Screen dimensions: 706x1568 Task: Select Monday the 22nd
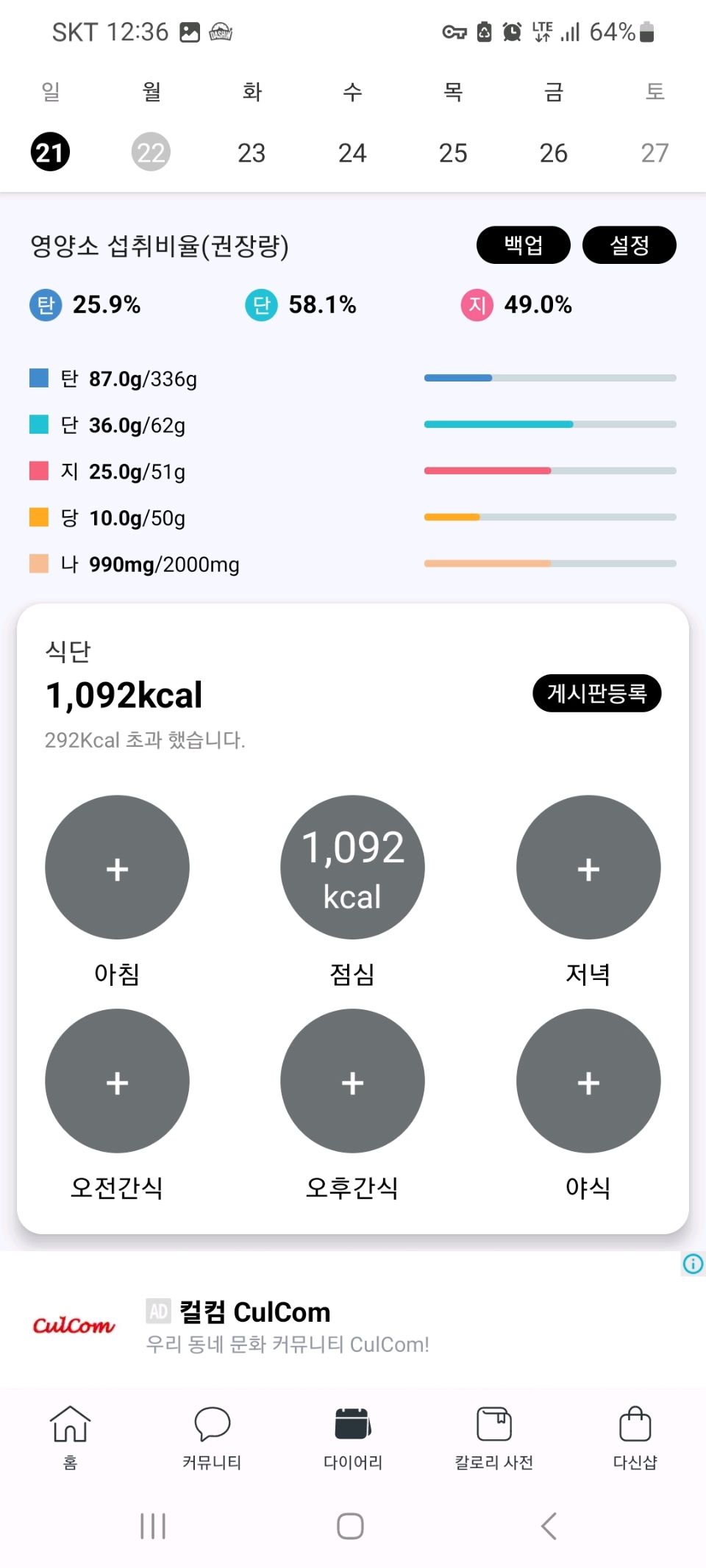(151, 152)
